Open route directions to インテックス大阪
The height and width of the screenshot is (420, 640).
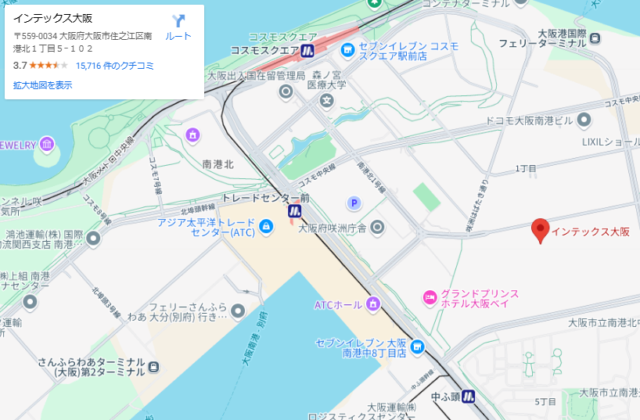coord(178,25)
